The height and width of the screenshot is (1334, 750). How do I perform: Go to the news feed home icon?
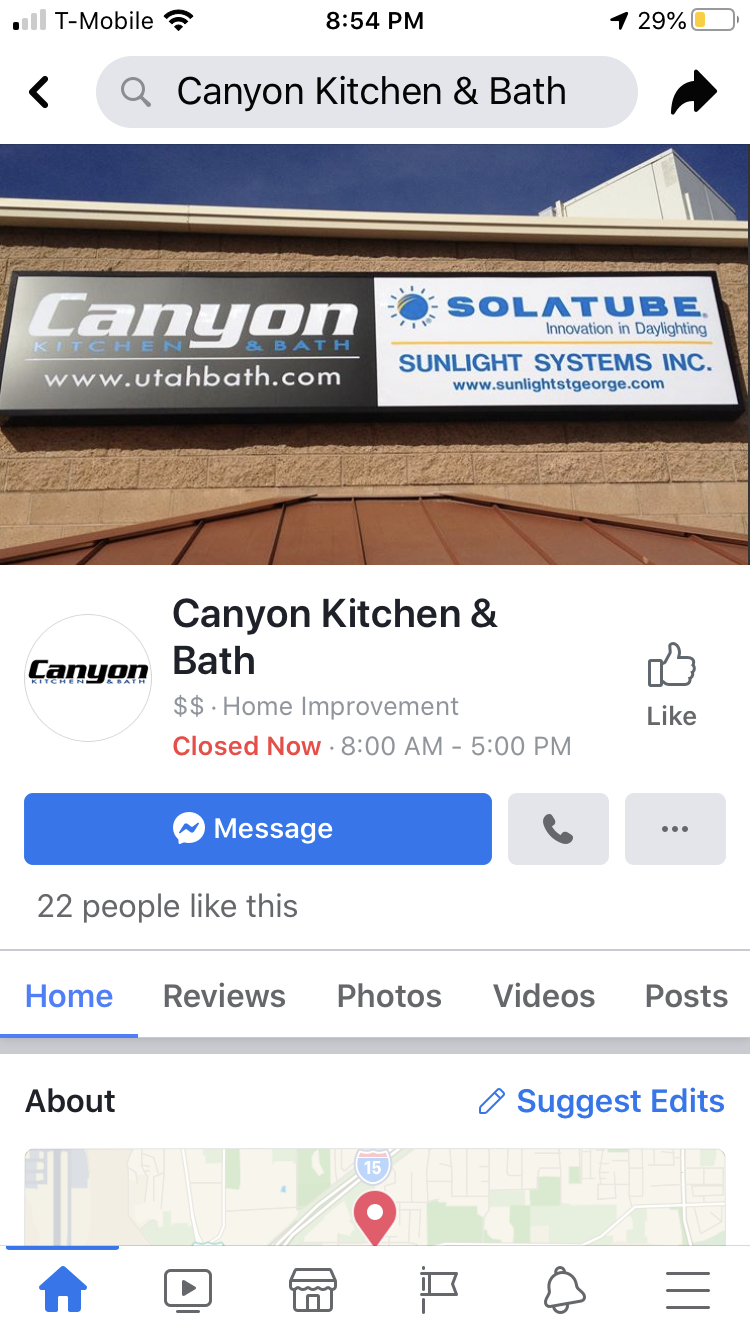pos(62,1290)
